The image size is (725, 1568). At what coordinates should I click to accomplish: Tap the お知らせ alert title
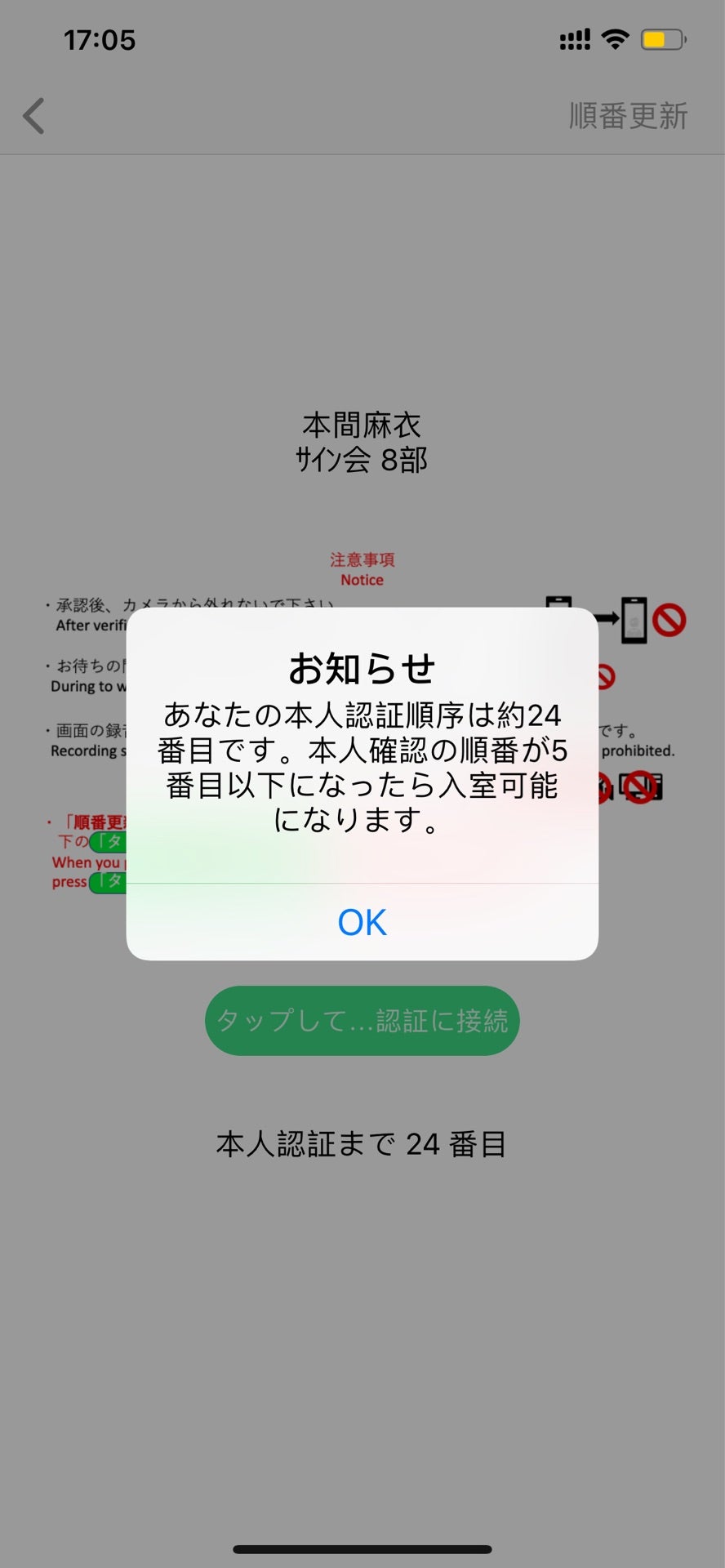[x=362, y=666]
